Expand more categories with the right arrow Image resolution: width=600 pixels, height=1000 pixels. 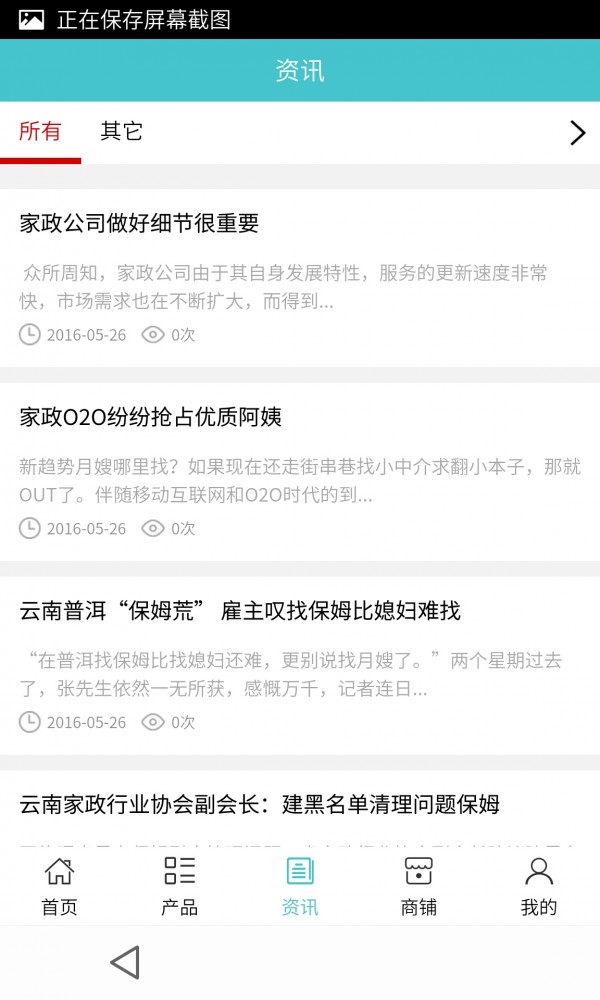pyautogui.click(x=577, y=133)
